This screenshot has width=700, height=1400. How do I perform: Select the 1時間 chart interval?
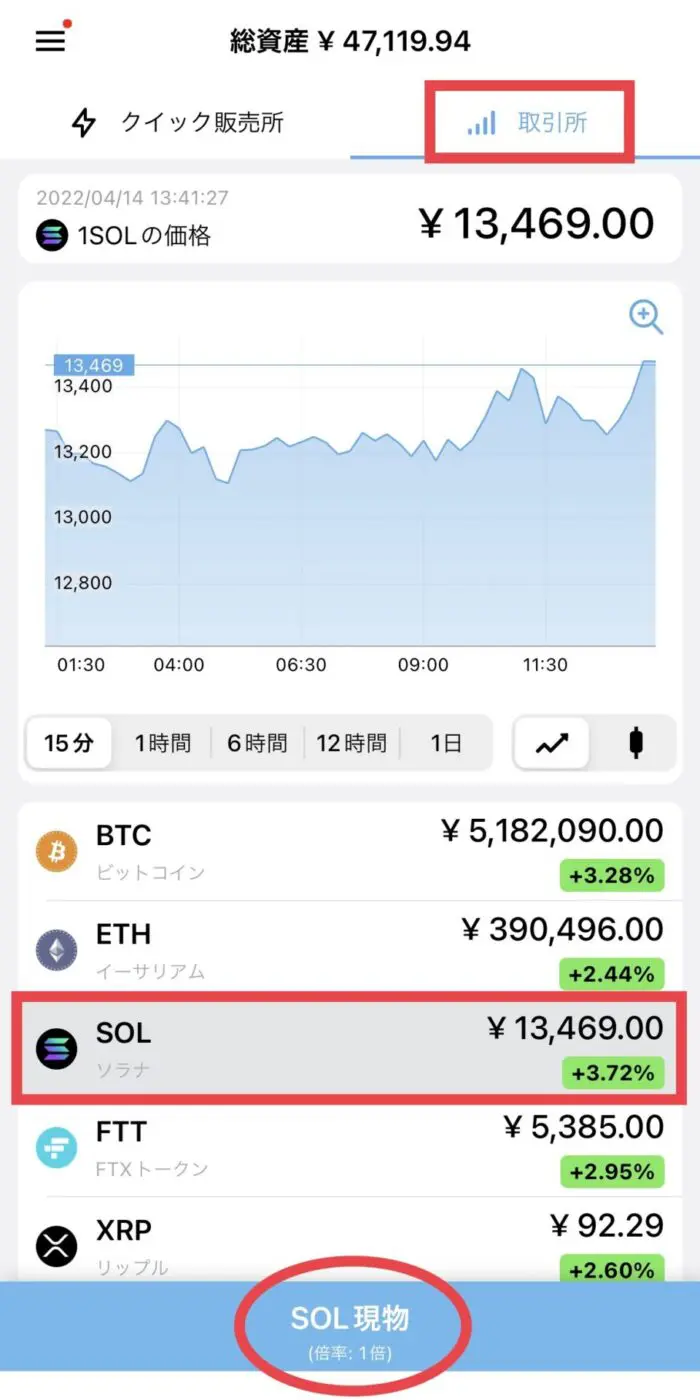[x=162, y=743]
